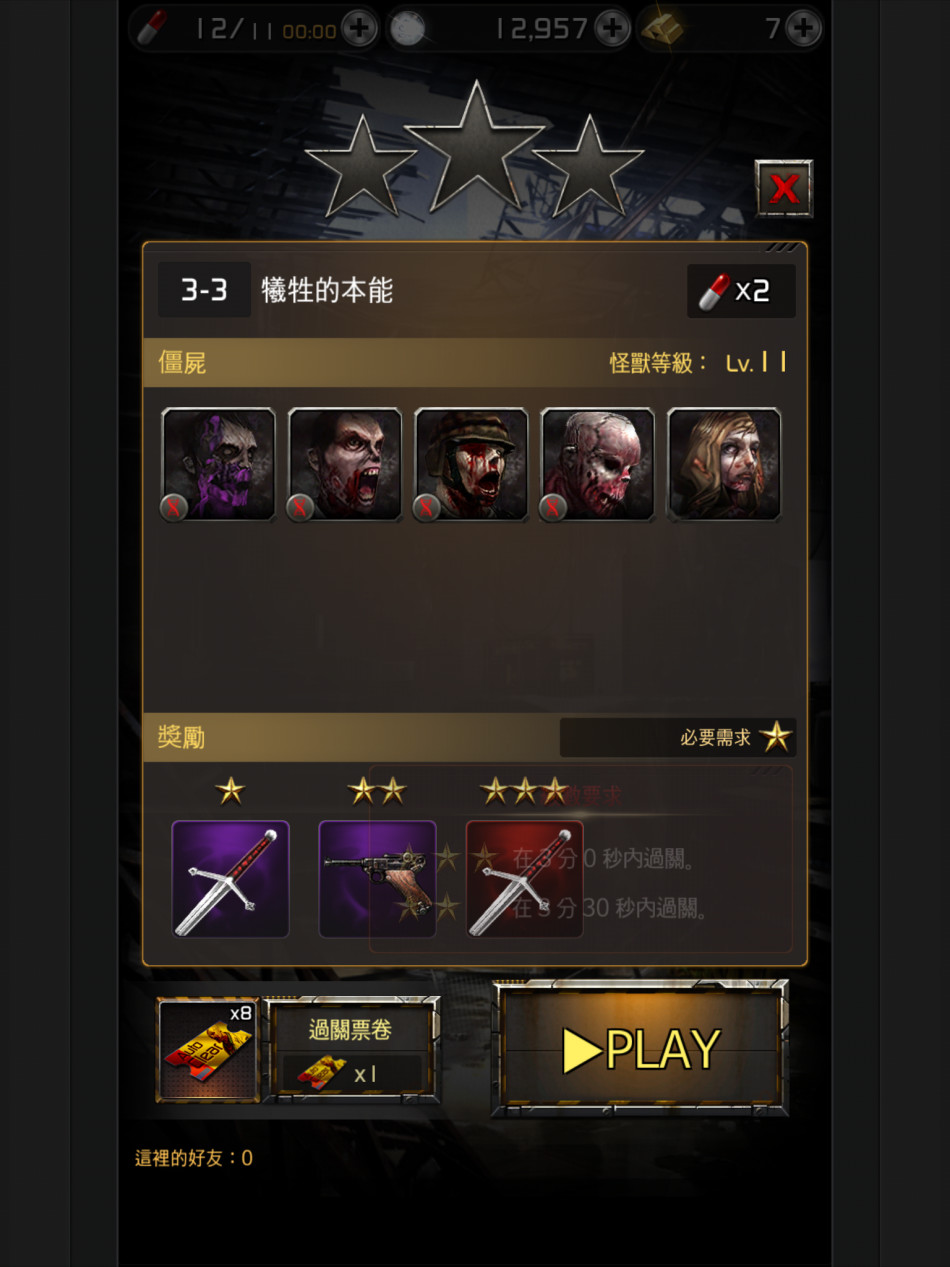Start stage 3-3 with PLAY
This screenshot has width=950, height=1267.
(640, 1048)
